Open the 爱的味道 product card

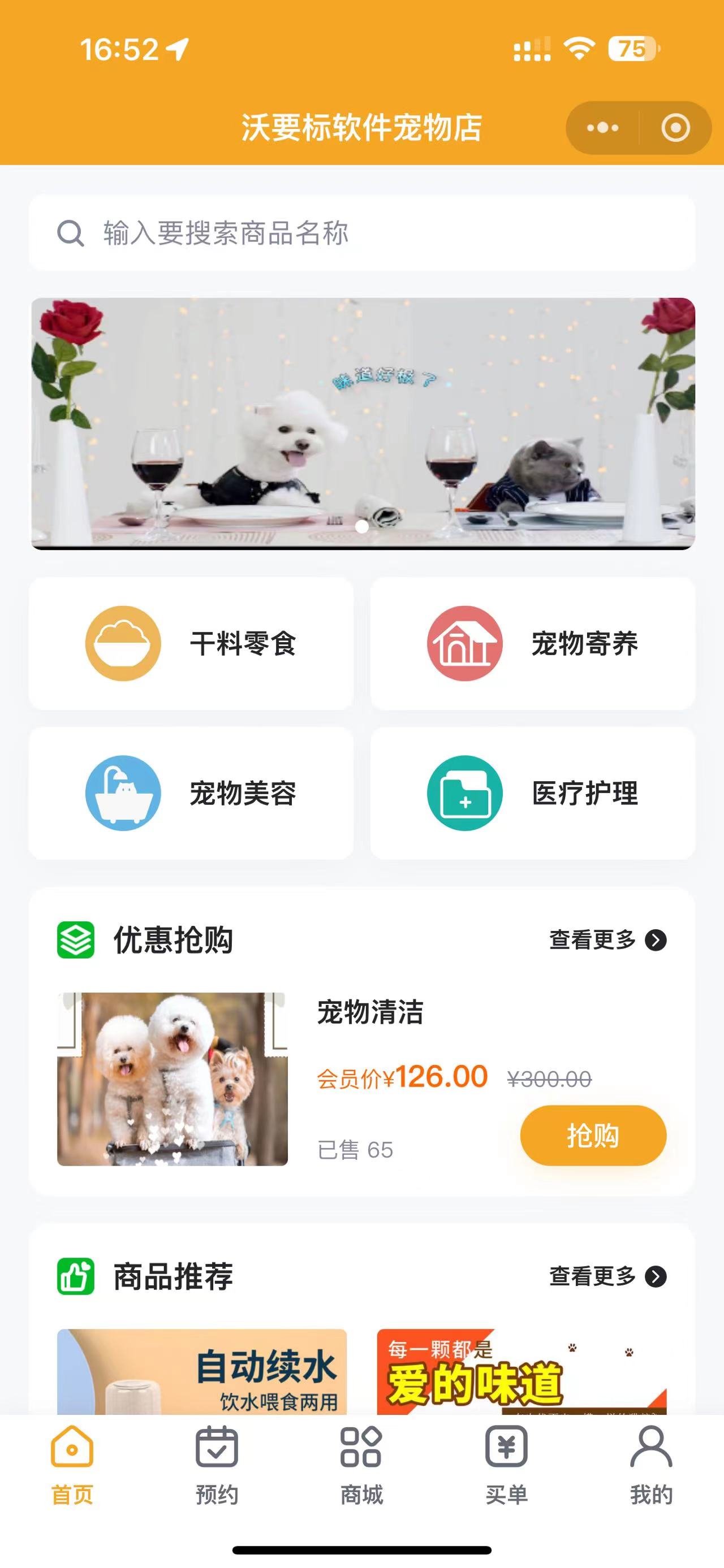[522, 1372]
